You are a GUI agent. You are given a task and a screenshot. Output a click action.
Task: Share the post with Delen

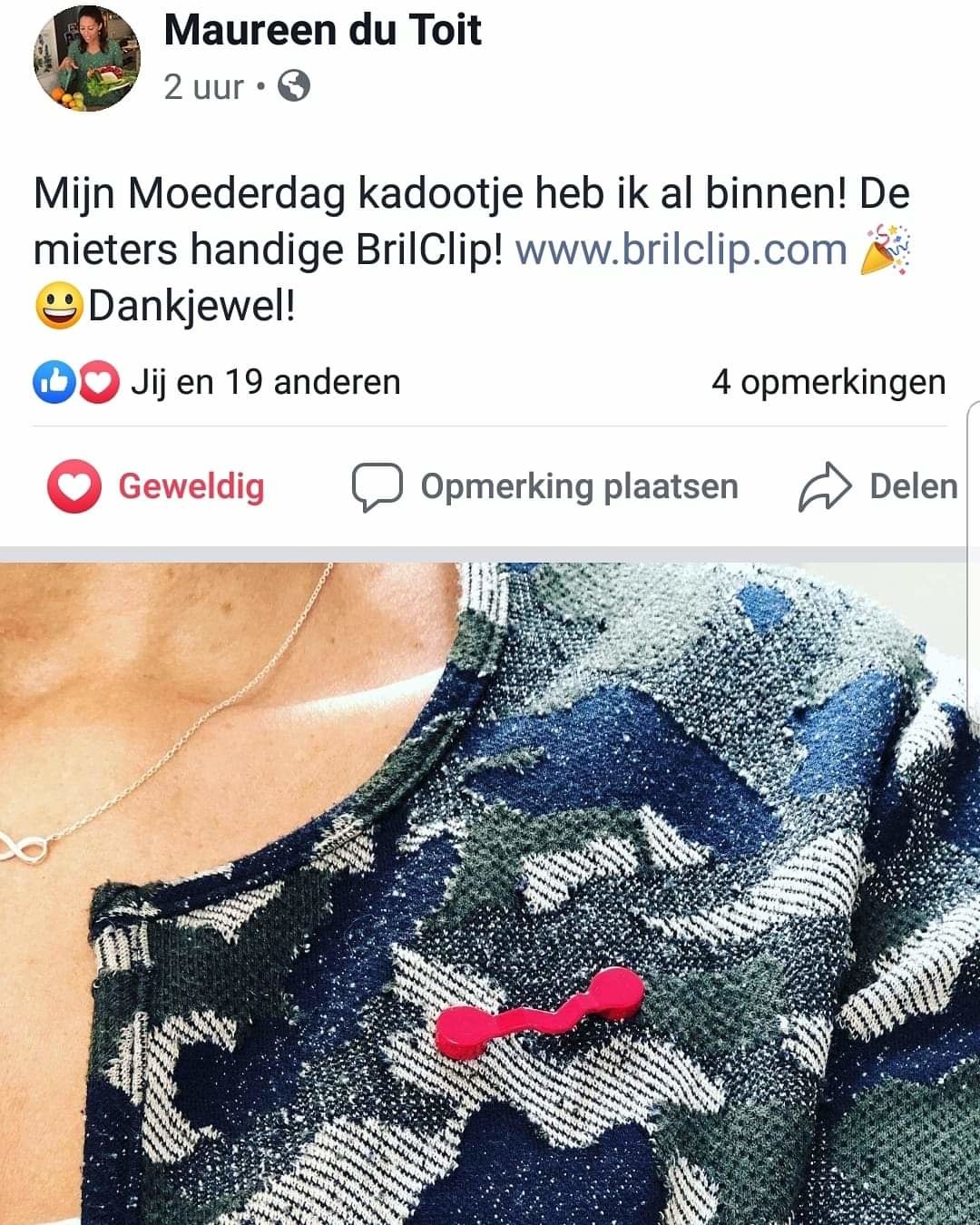877,486
